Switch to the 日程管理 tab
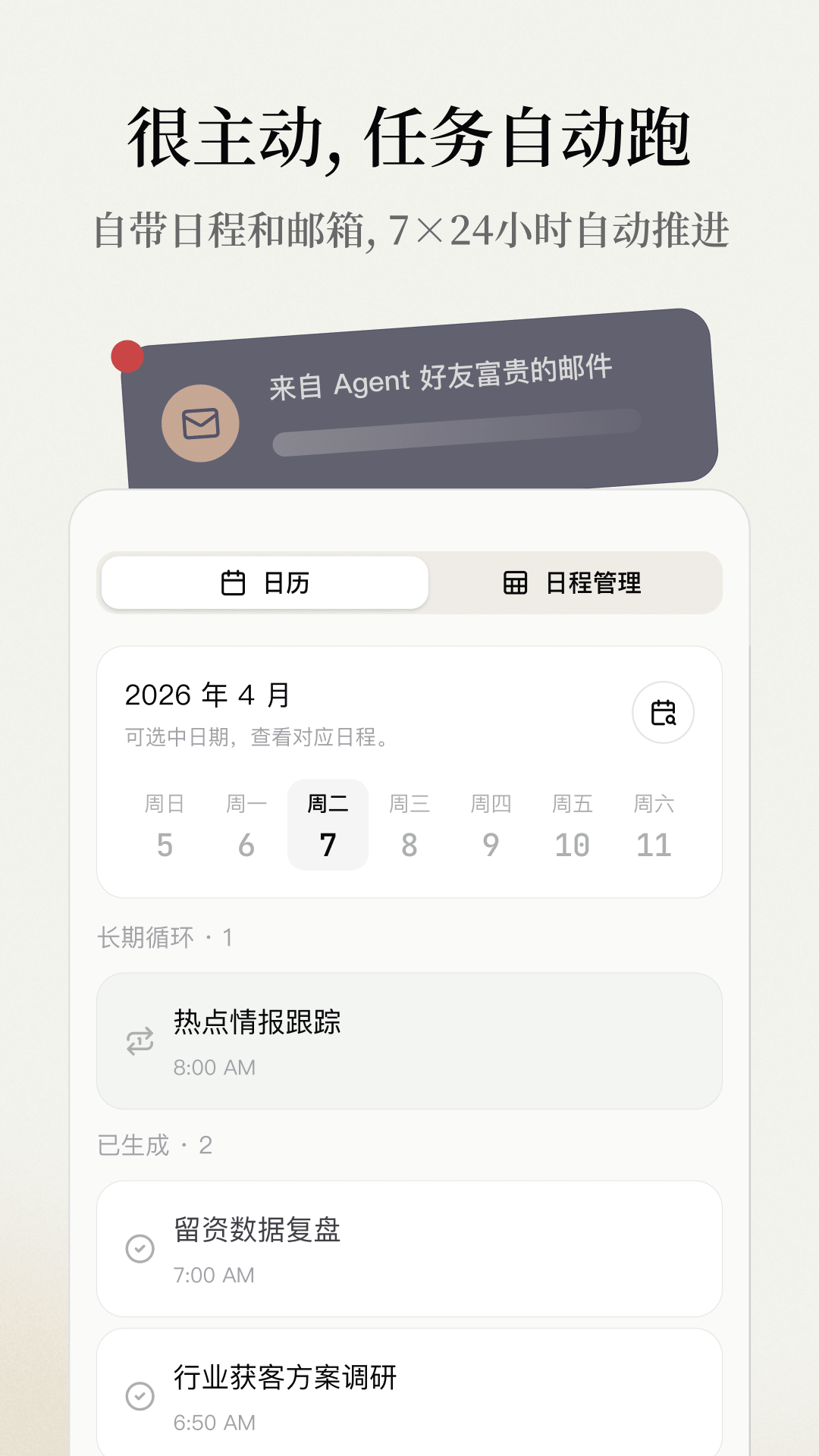819x1456 pixels. pyautogui.click(x=592, y=583)
